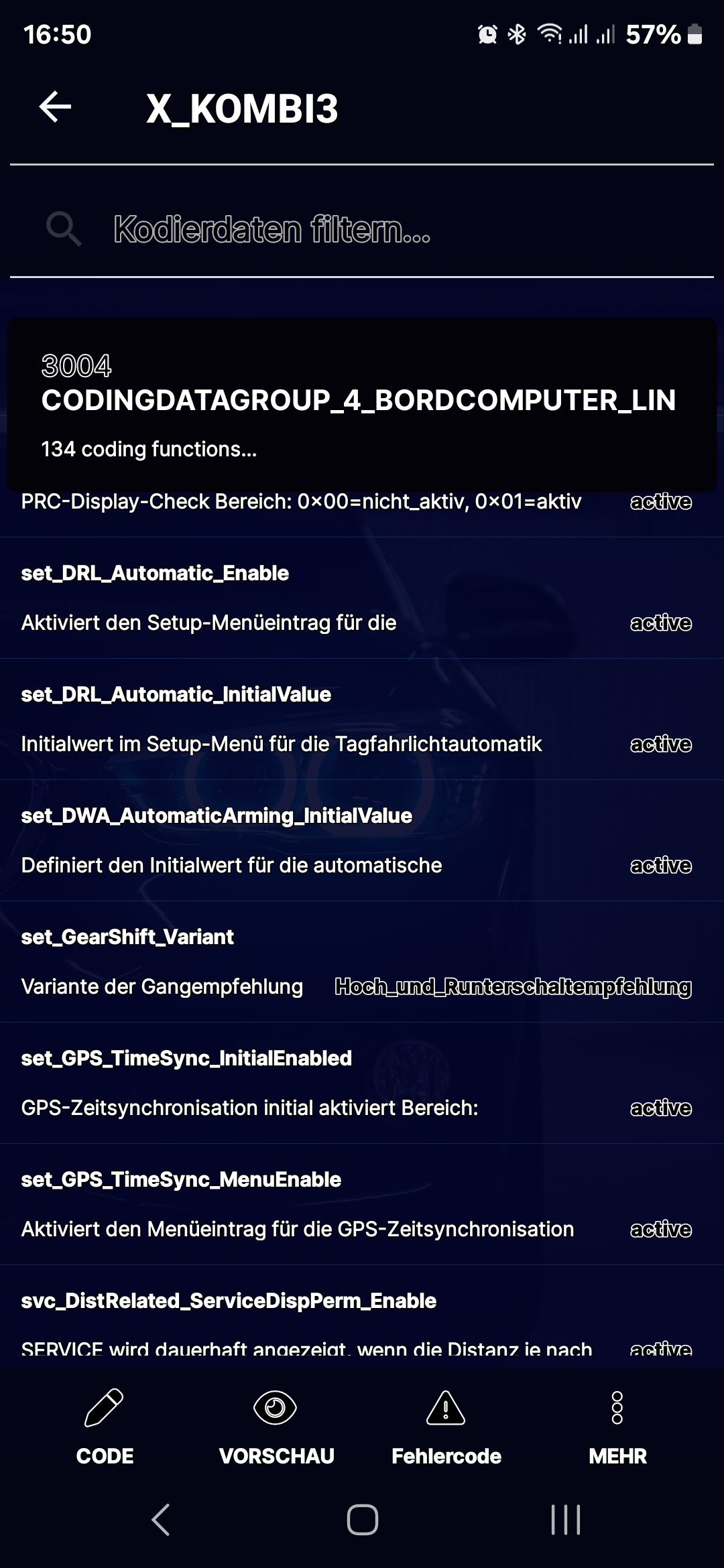The image size is (724, 1568).
Task: Select set_GPS_TimeSync_InitialEnabled row
Action: click(x=362, y=1083)
